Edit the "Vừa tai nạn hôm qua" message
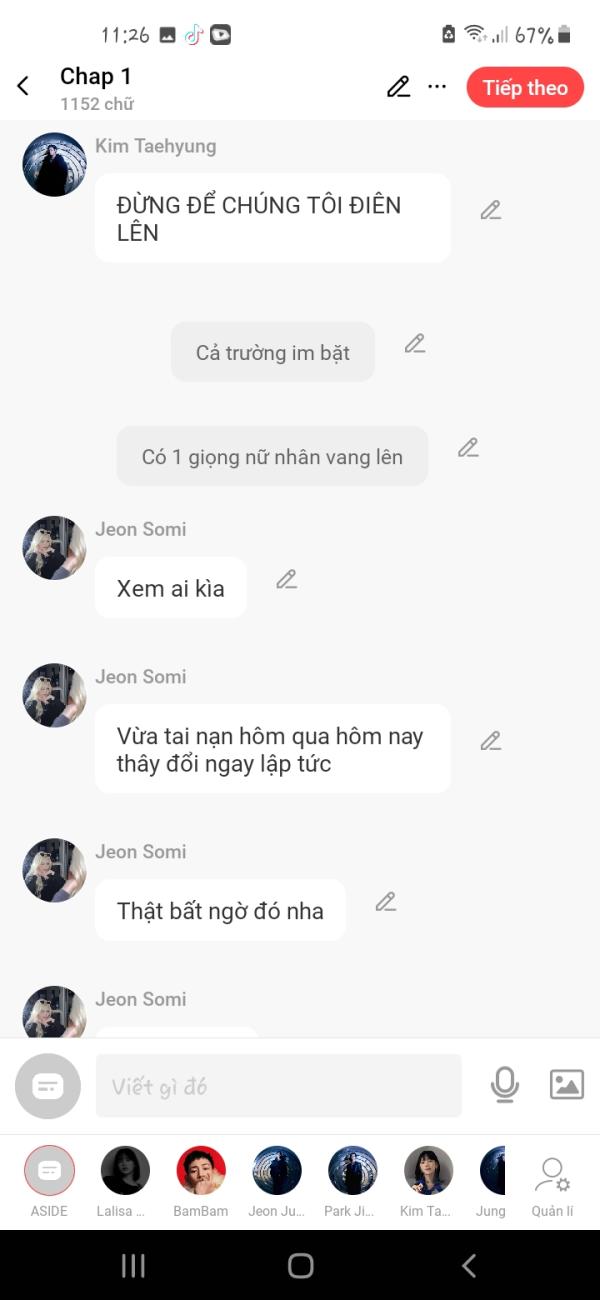Screen dimensions: 600x1300 point(490,741)
